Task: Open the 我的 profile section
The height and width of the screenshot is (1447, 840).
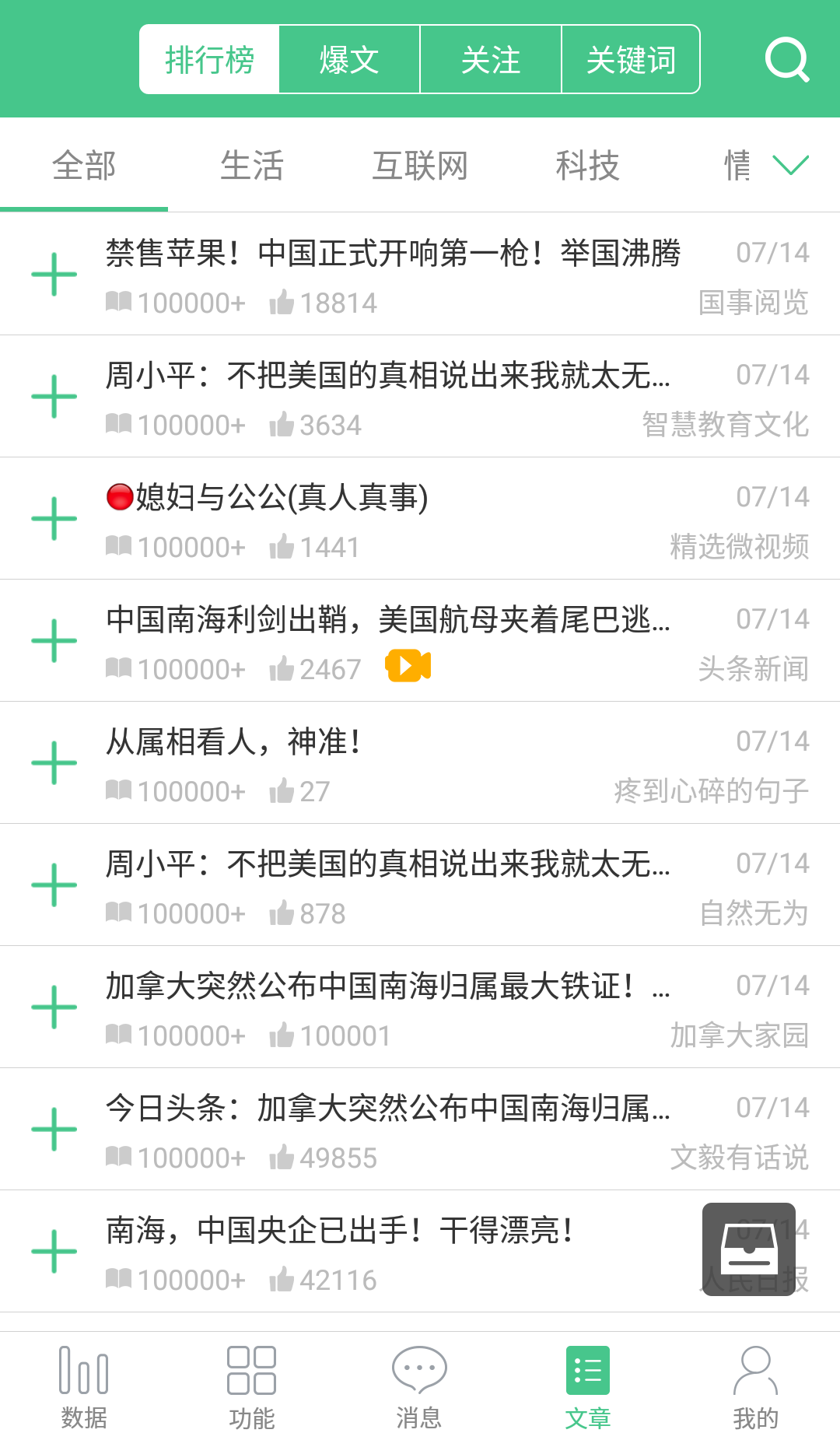Action: pyautogui.click(x=755, y=1393)
